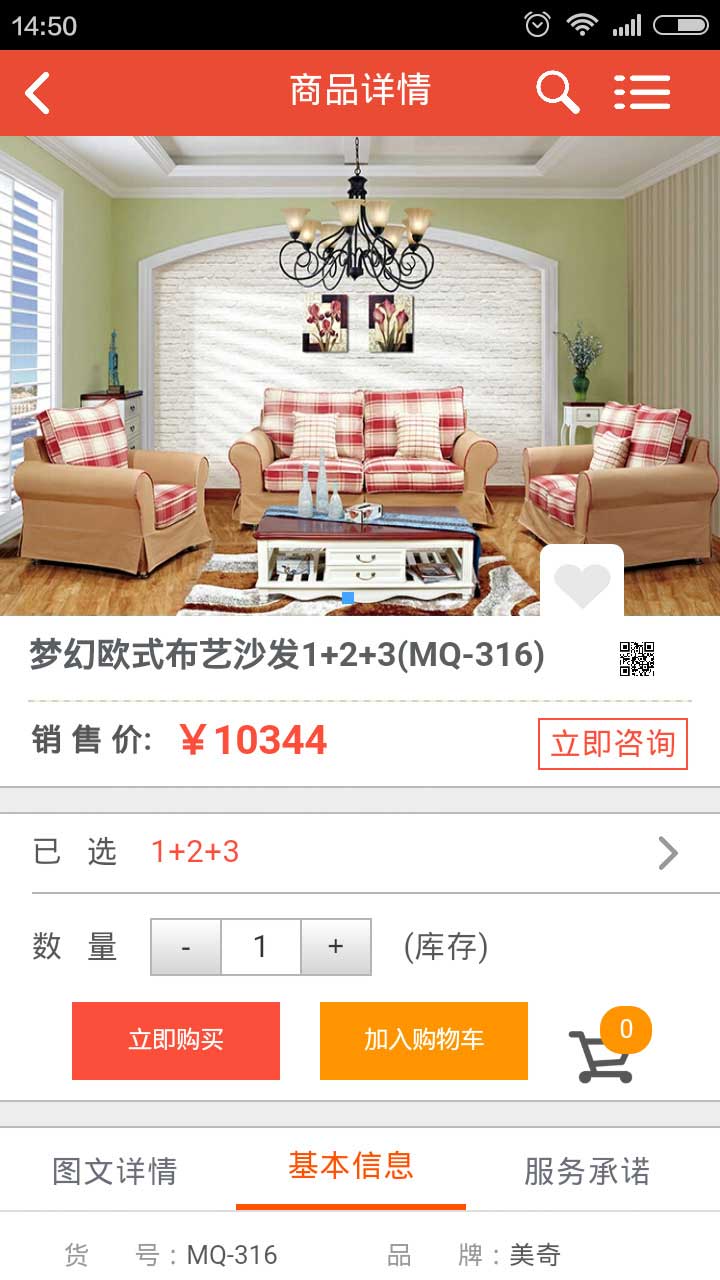
Task: Decrease quantity with the minus button
Action: click(186, 947)
